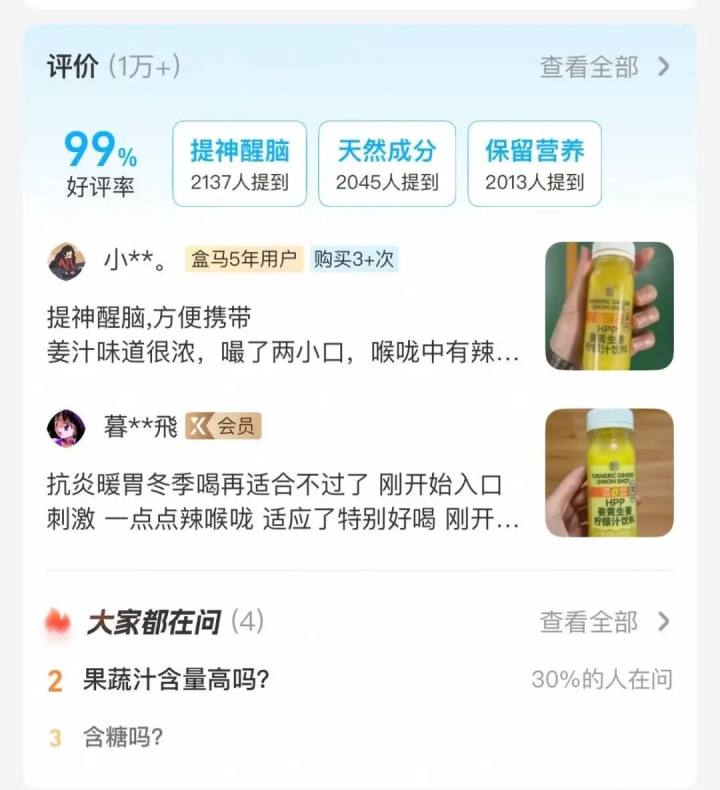See all questions in 大家都在问
Viewport: 720px width, 790px height.
(x=604, y=622)
